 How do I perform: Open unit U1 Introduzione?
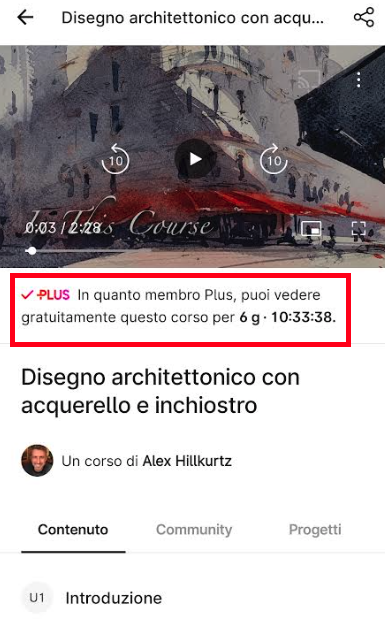192,598
